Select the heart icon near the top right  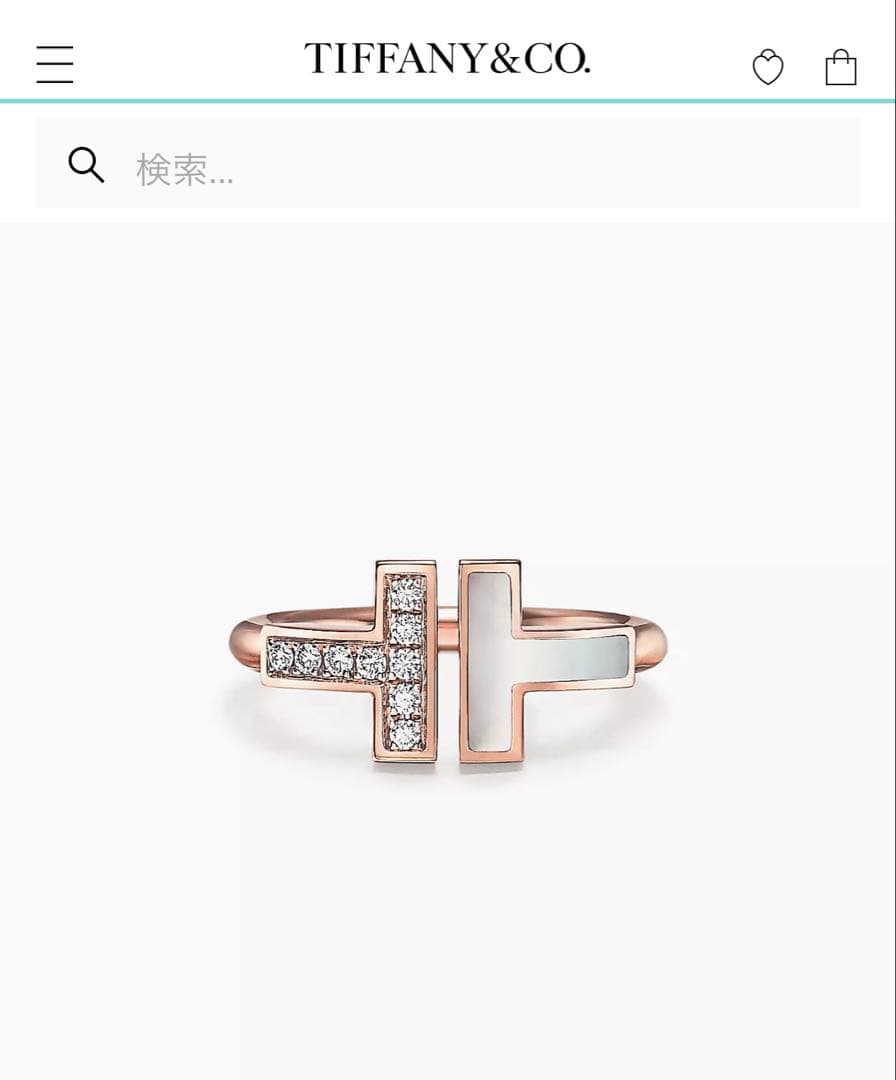click(x=768, y=66)
